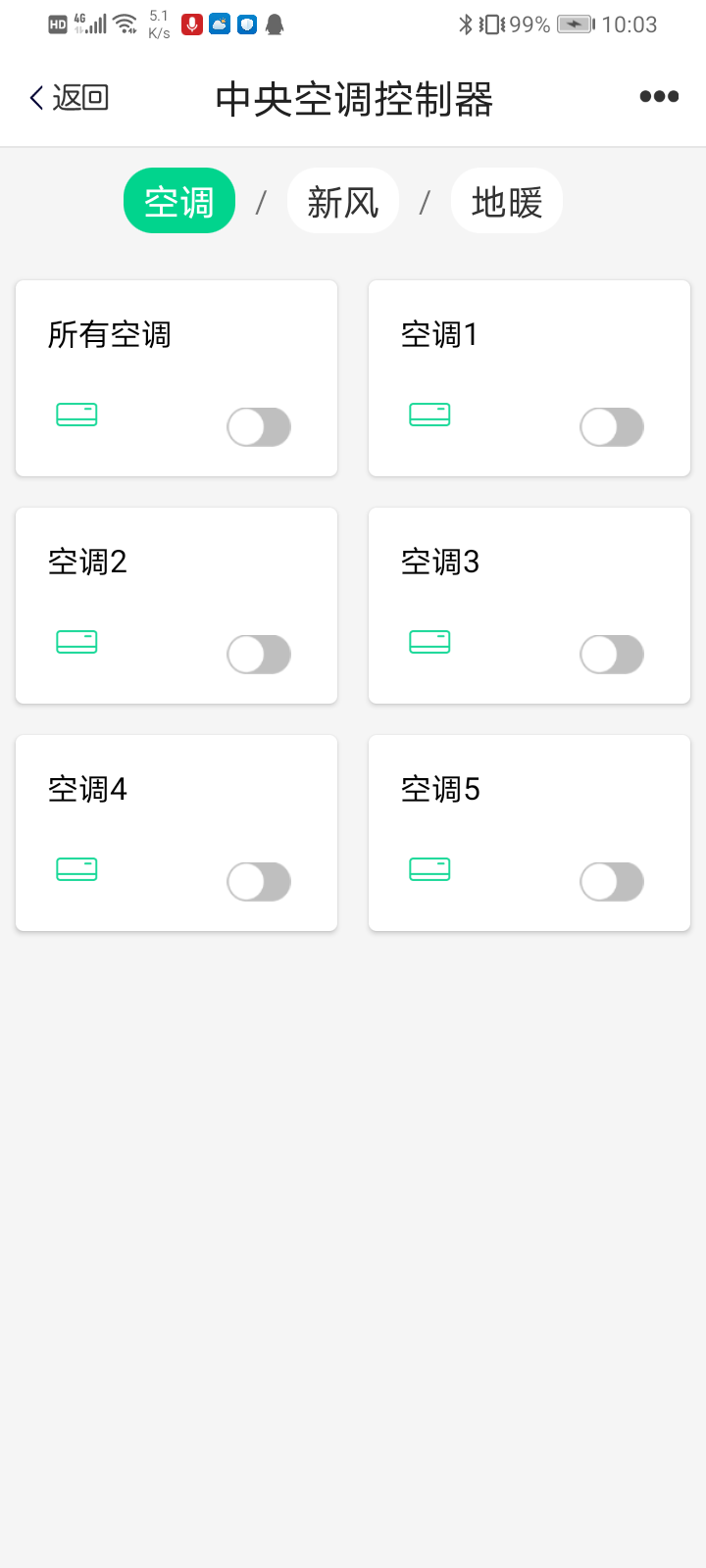Toggle the 空调2 switch on
This screenshot has height=1568, width=706.
coord(259,655)
